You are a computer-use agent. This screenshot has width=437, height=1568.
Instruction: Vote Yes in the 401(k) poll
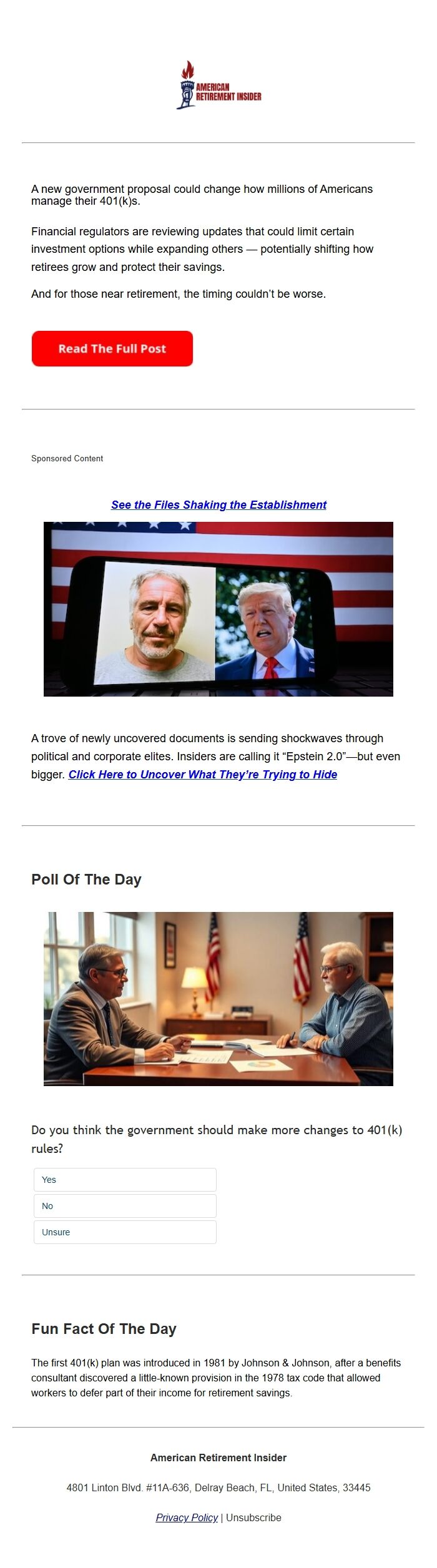pyautogui.click(x=125, y=1180)
